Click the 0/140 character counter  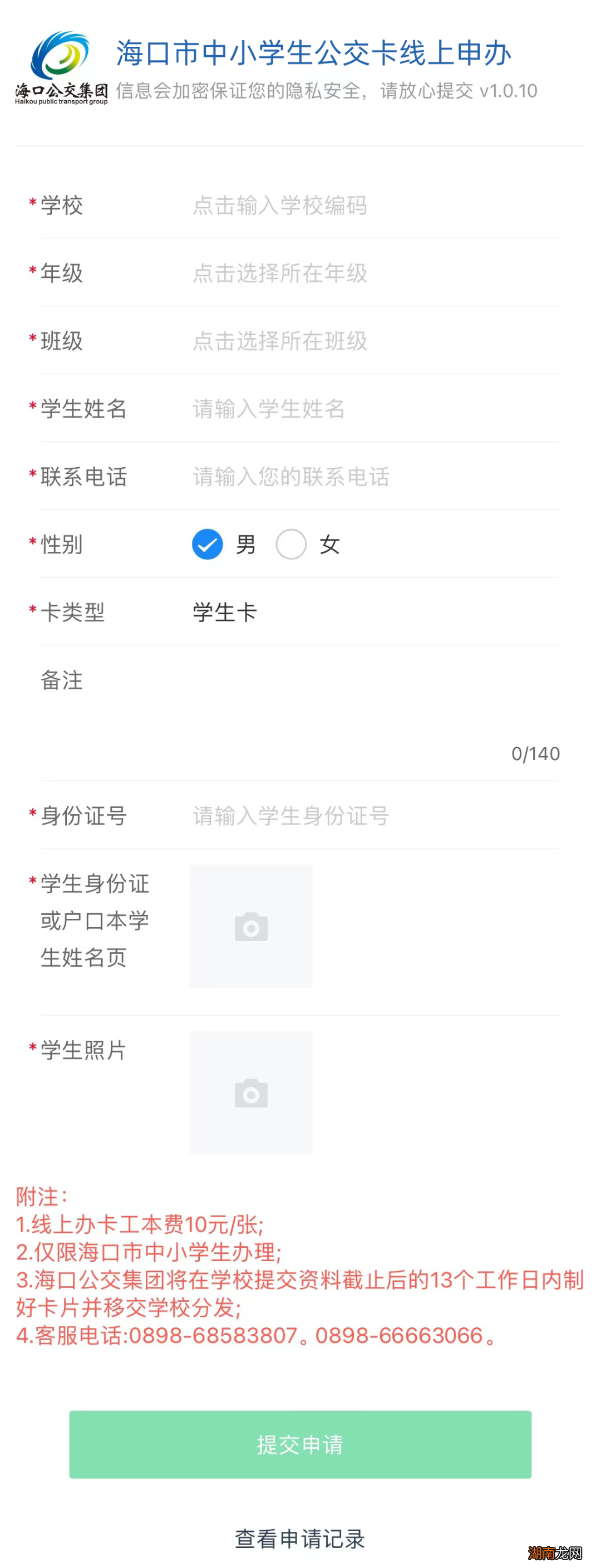click(535, 754)
